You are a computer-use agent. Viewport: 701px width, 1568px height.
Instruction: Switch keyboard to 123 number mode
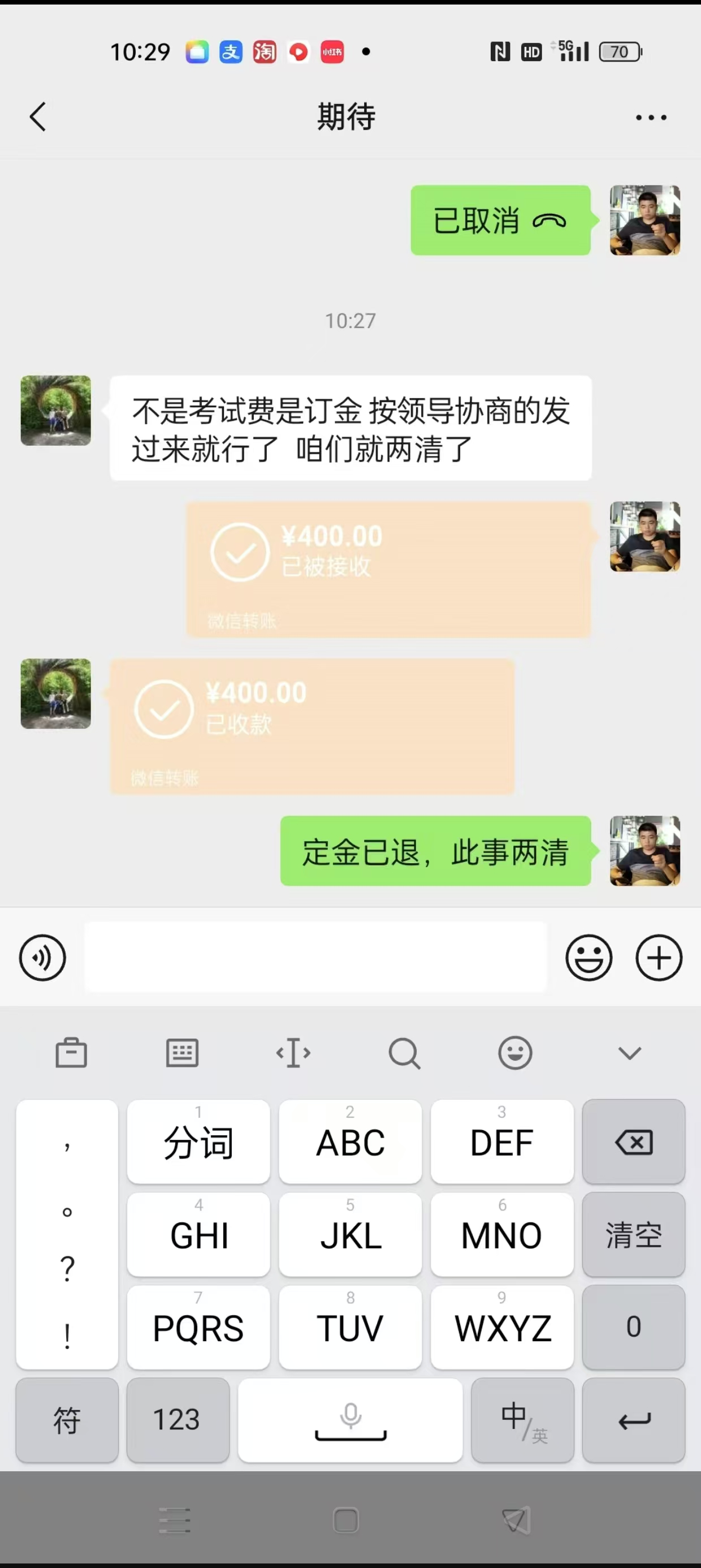[178, 1420]
